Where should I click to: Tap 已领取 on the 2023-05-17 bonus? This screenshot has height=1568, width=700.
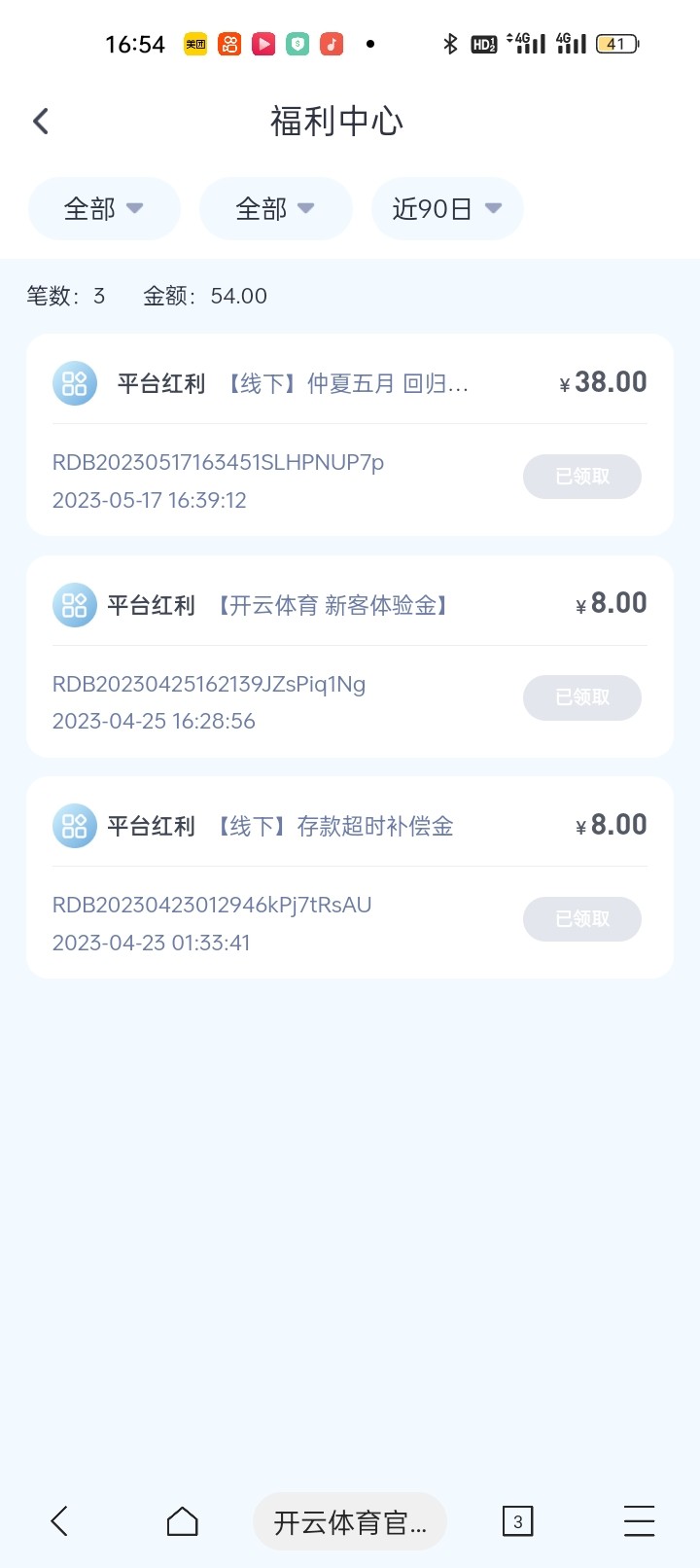pos(581,477)
